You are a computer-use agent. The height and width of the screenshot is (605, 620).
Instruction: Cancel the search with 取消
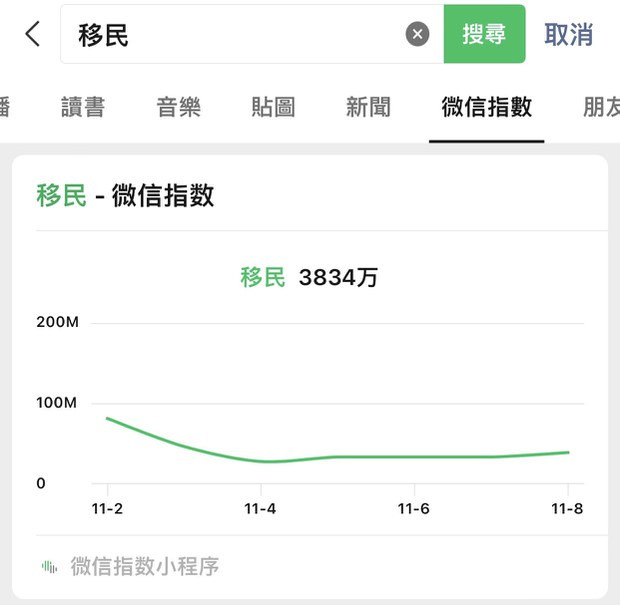[569, 35]
